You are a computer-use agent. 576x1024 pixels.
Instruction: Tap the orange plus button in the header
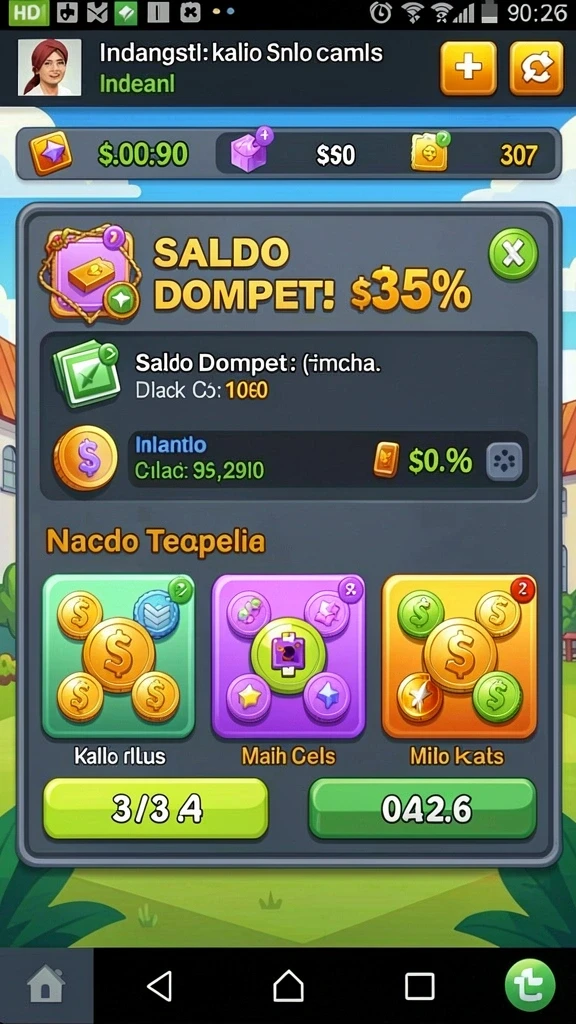[468, 68]
